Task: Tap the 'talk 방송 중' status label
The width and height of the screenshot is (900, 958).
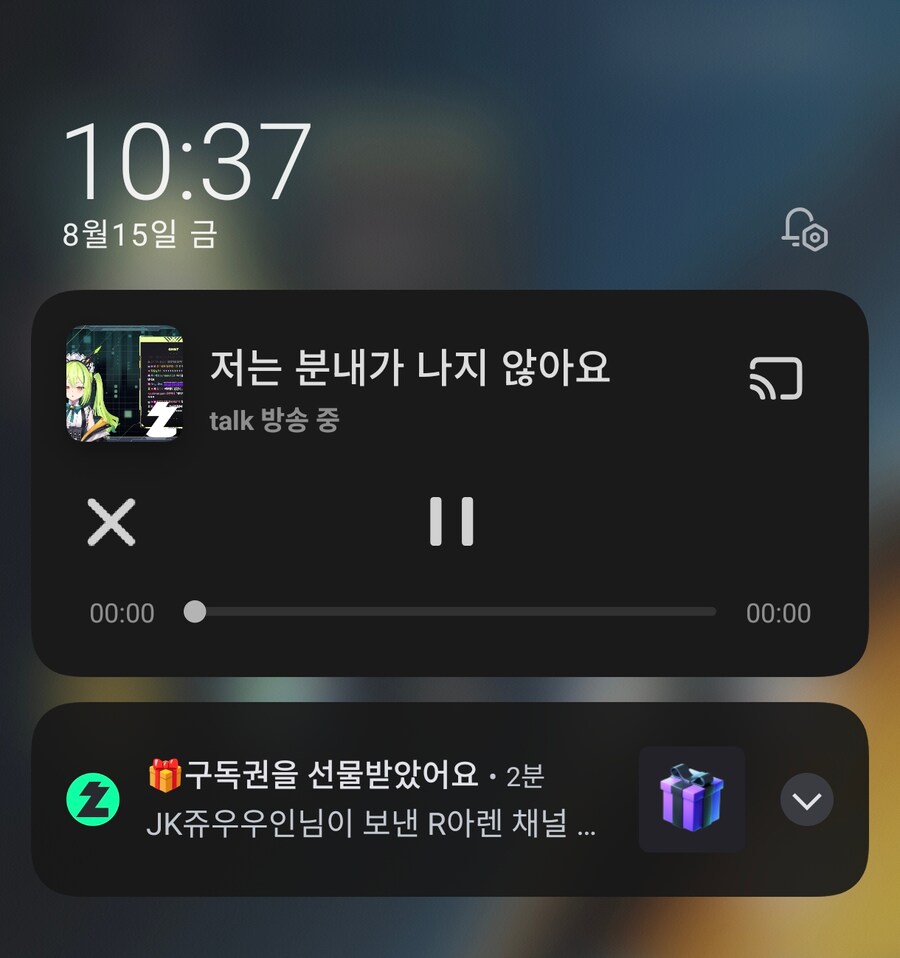Action: (275, 421)
